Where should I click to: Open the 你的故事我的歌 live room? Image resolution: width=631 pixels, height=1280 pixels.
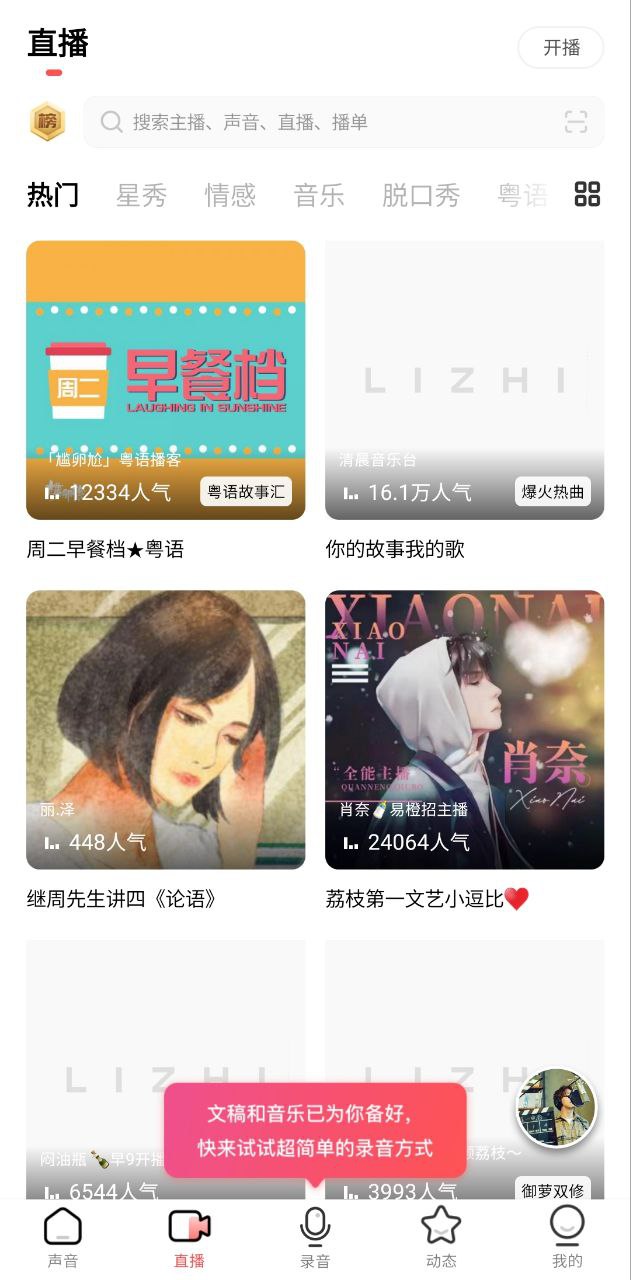464,380
